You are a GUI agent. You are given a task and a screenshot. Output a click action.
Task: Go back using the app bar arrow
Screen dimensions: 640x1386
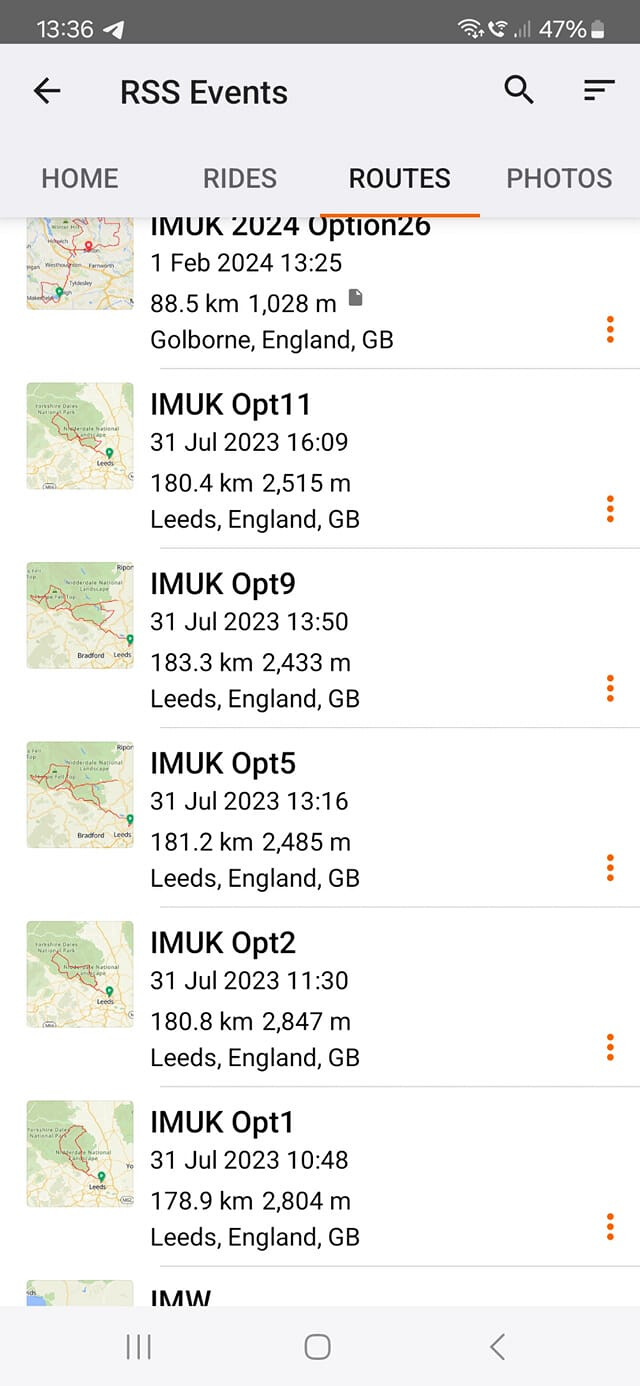(47, 91)
